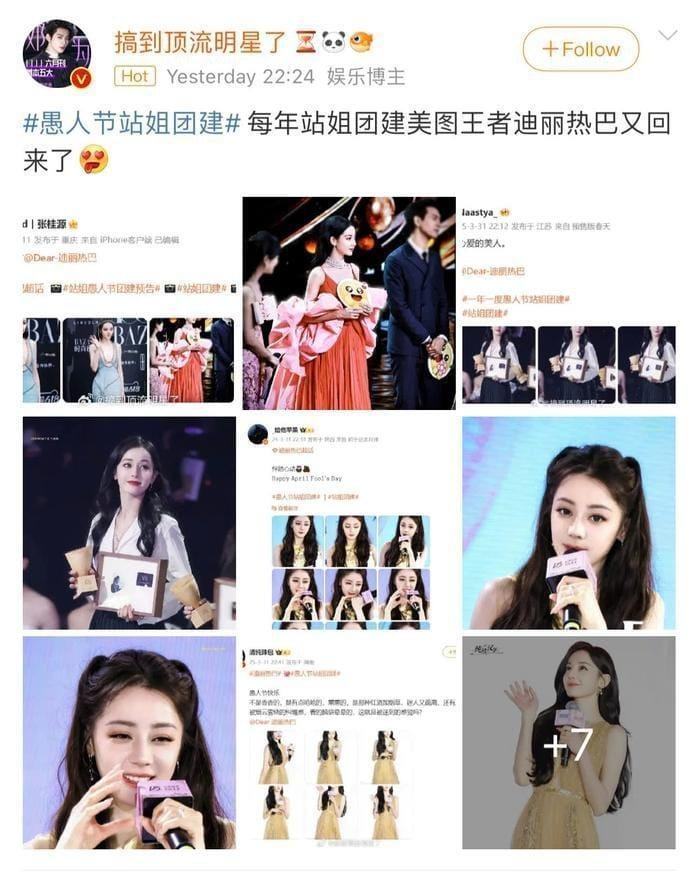Image resolution: width=700 pixels, height=877 pixels.
Task: Open the laastya_ post screenshot tile
Action: coord(568,303)
